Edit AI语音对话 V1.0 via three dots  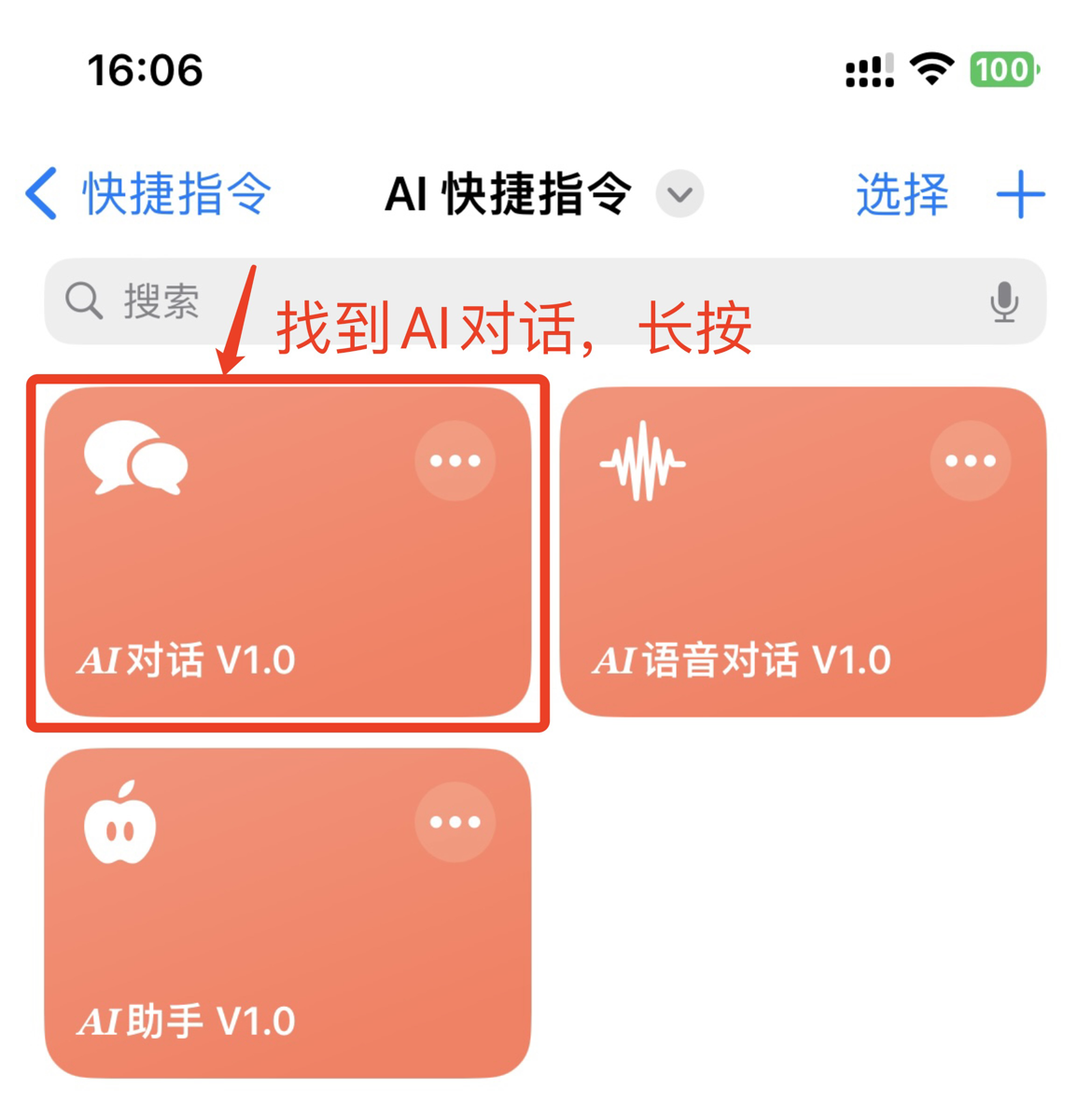970,461
